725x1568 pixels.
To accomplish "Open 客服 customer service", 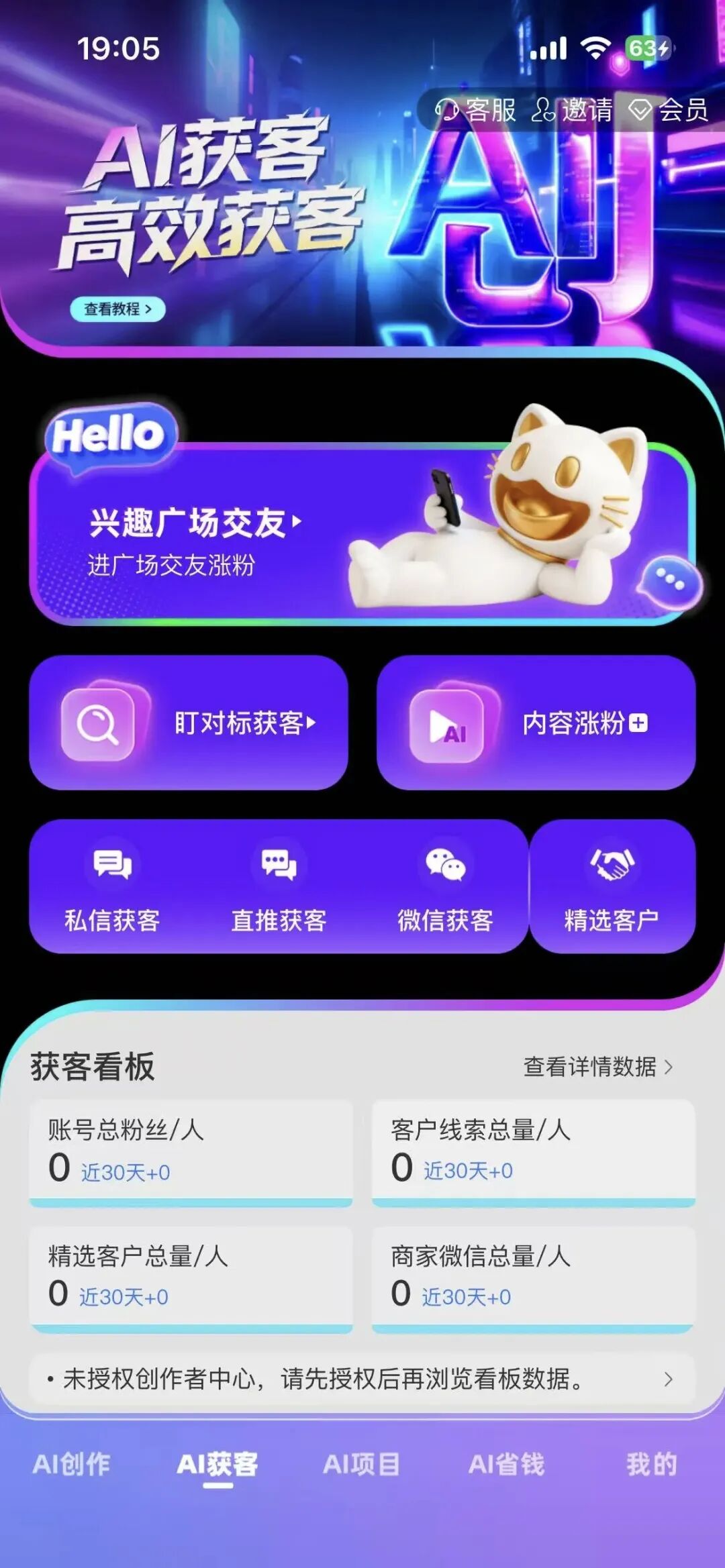I will [x=476, y=110].
